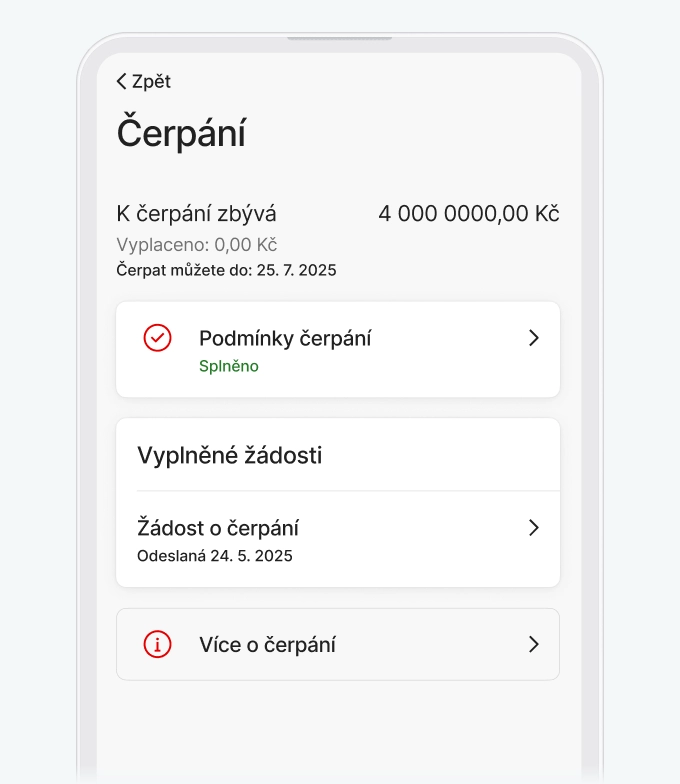Go back with the Zpět button
This screenshot has height=784, width=680.
144,82
